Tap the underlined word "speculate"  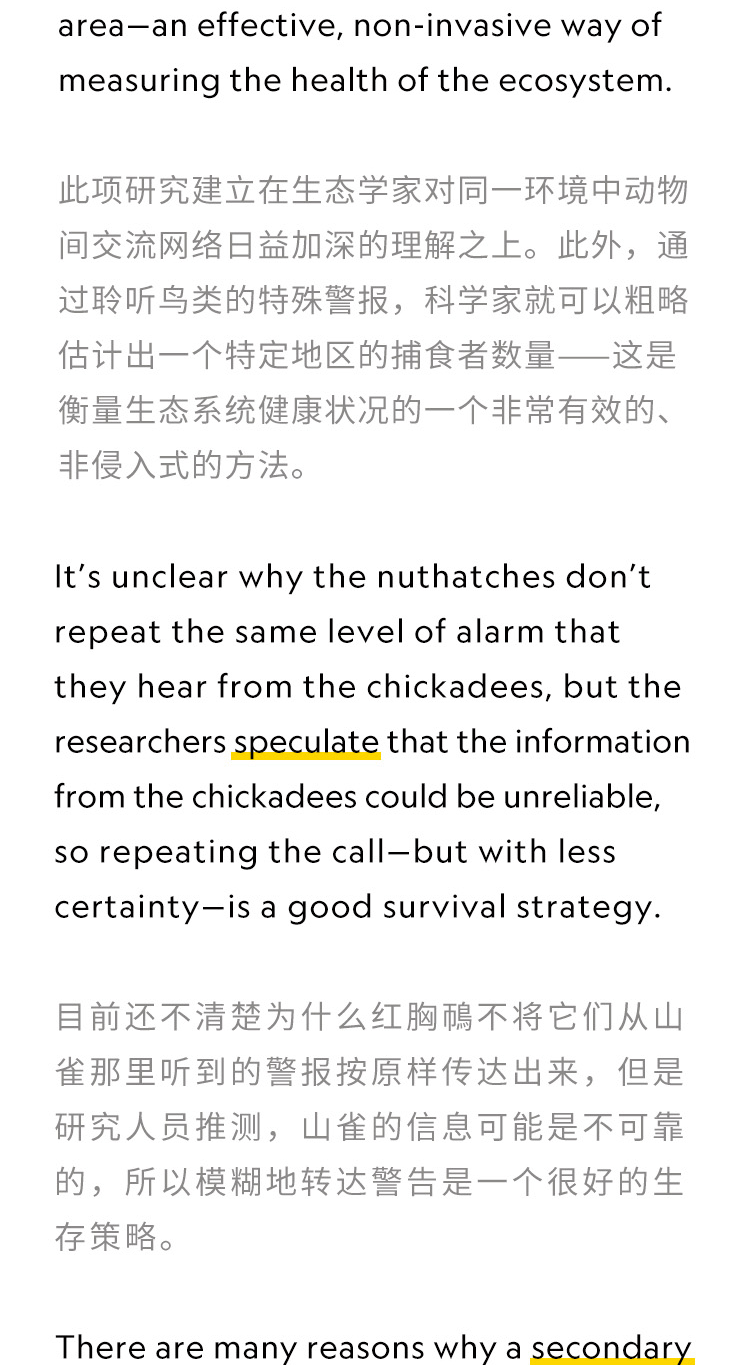[306, 742]
